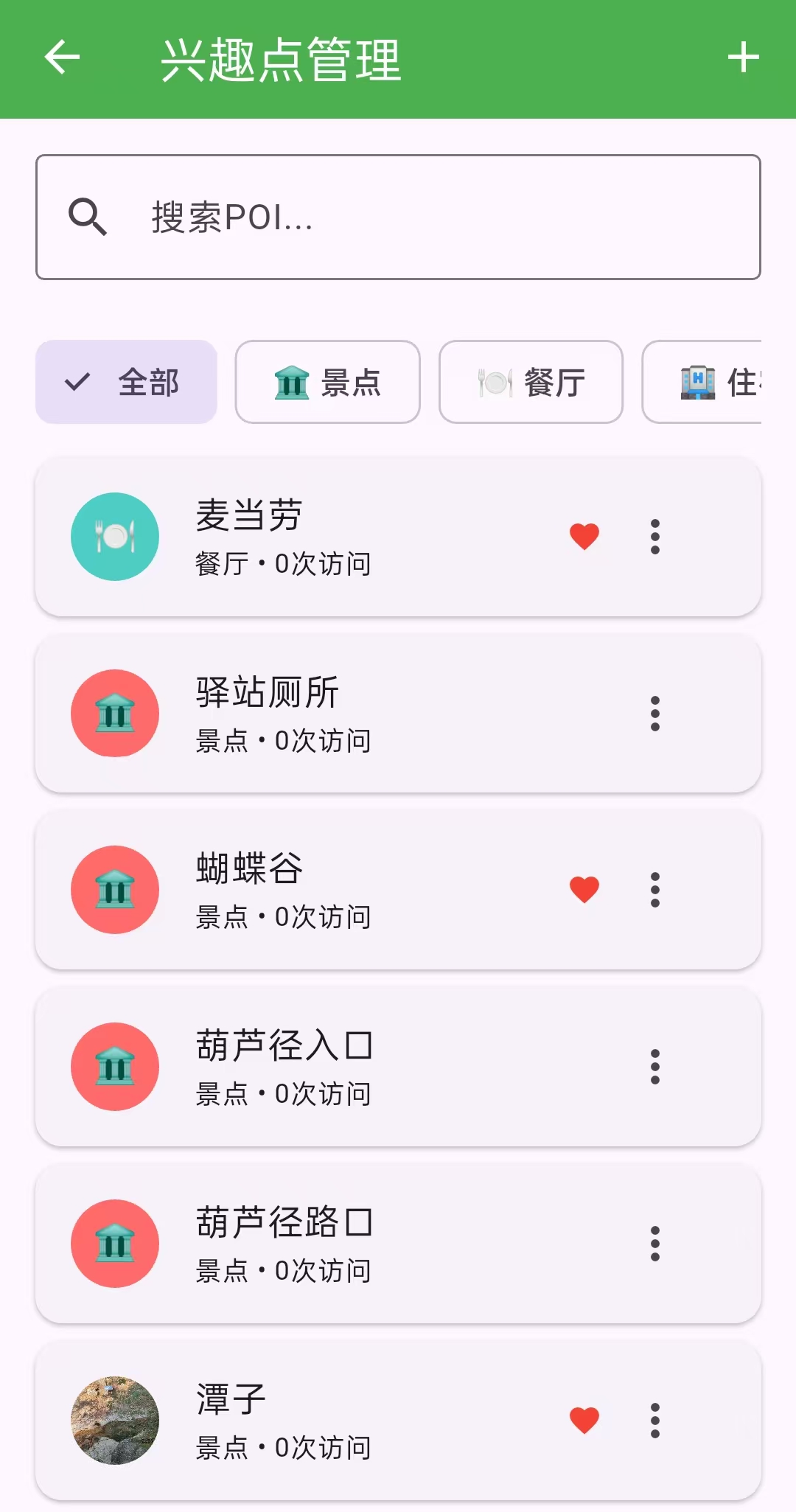Go back from 兴趣点管理
The image size is (796, 1512).
62,58
